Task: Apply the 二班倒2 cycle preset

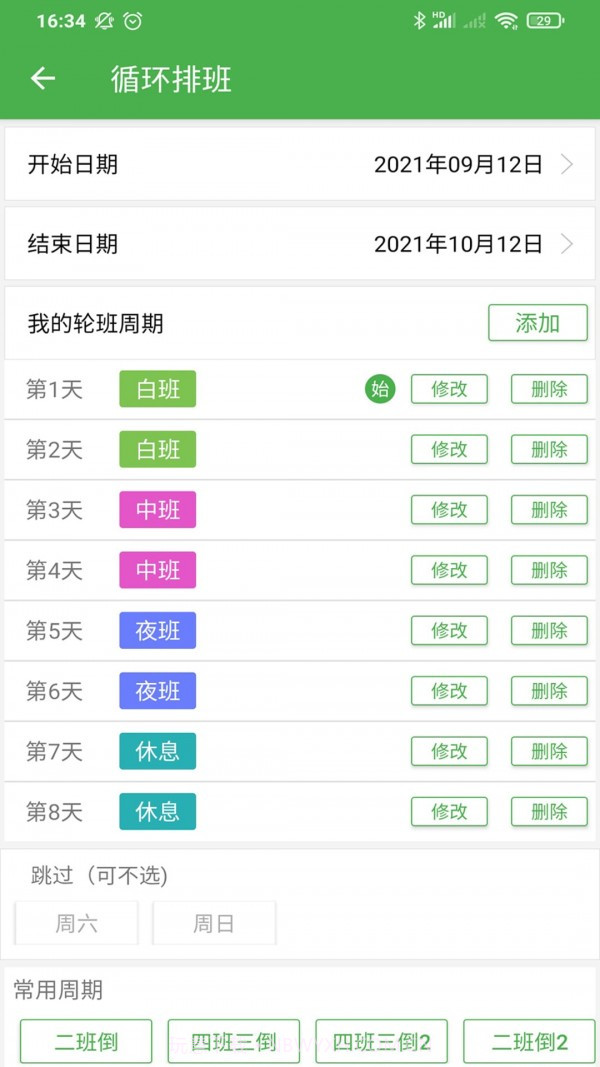Action: coord(529,1042)
